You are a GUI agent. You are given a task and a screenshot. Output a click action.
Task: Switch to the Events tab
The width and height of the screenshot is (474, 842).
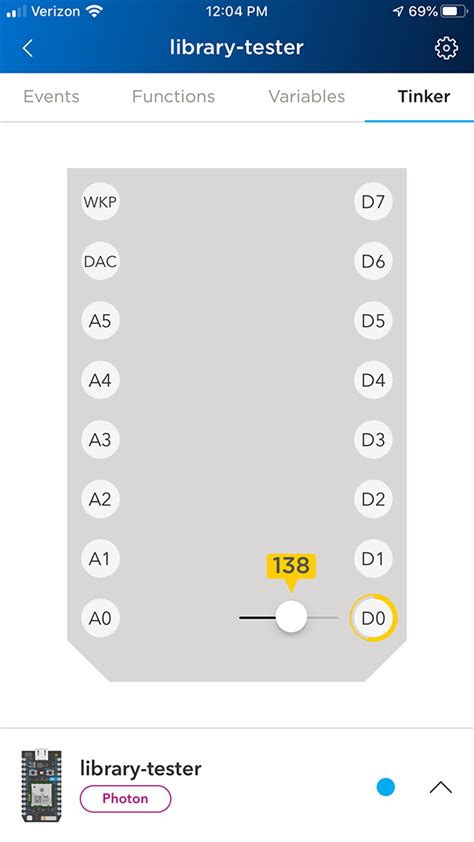tap(52, 97)
